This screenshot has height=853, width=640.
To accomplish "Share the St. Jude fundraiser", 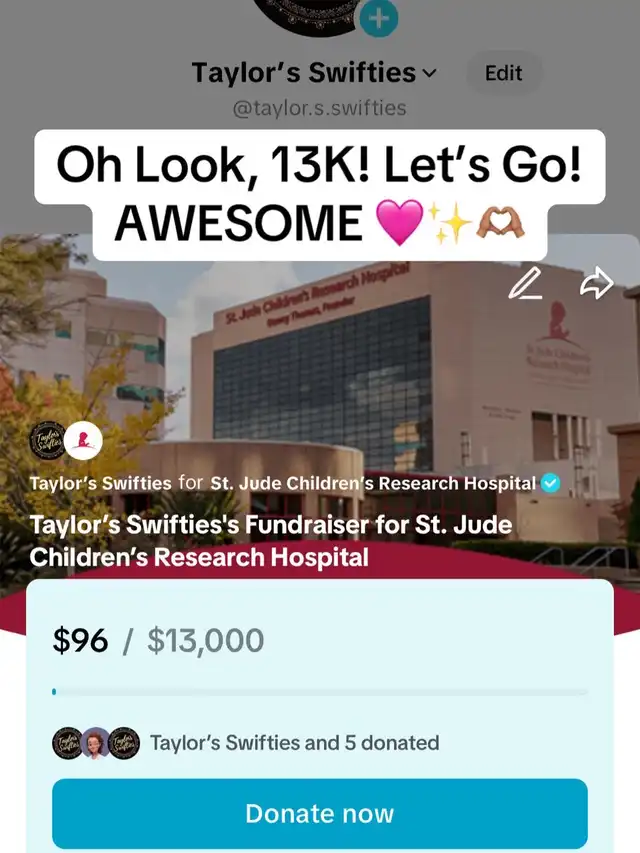I will click(596, 287).
